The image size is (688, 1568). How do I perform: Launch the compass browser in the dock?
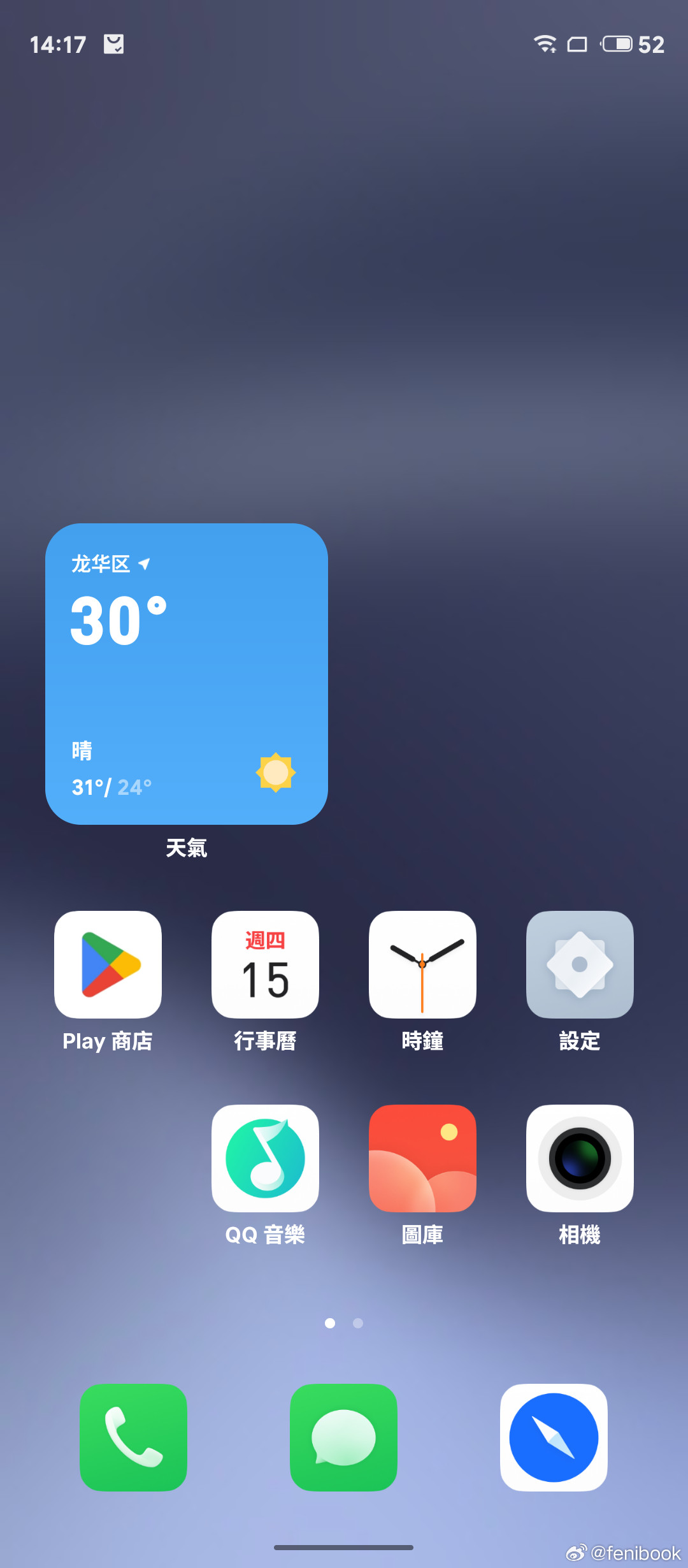[x=554, y=1437]
